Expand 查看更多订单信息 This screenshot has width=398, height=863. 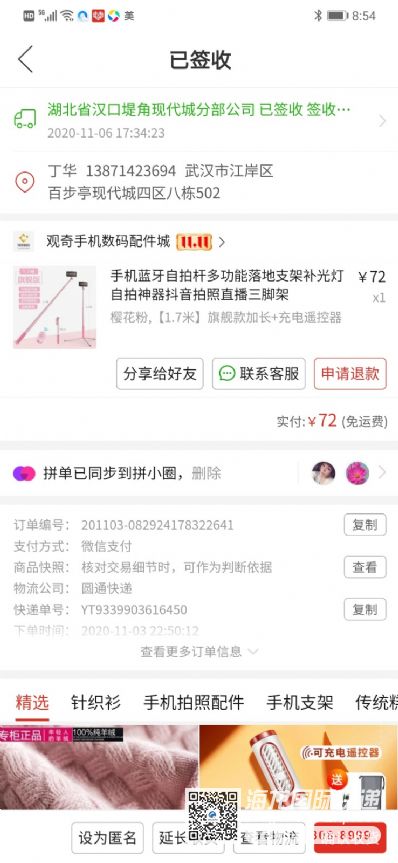[199, 652]
